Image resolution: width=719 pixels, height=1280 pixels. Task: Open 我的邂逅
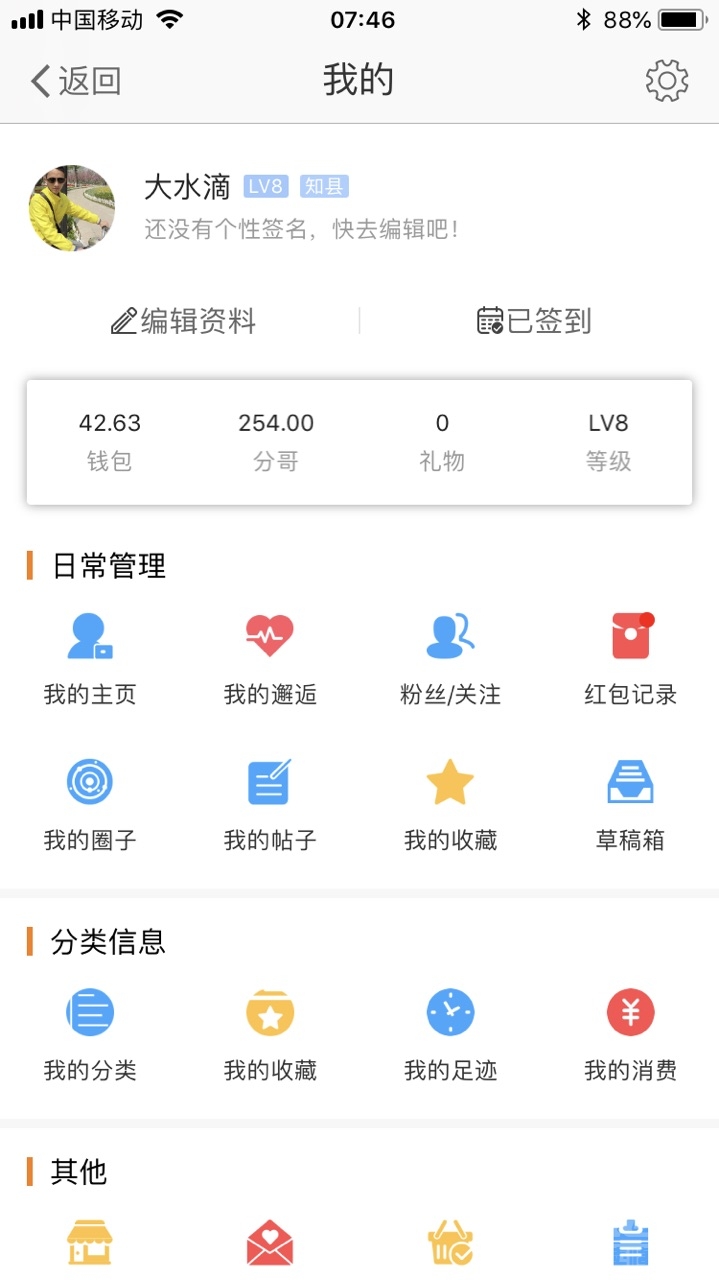[270, 655]
